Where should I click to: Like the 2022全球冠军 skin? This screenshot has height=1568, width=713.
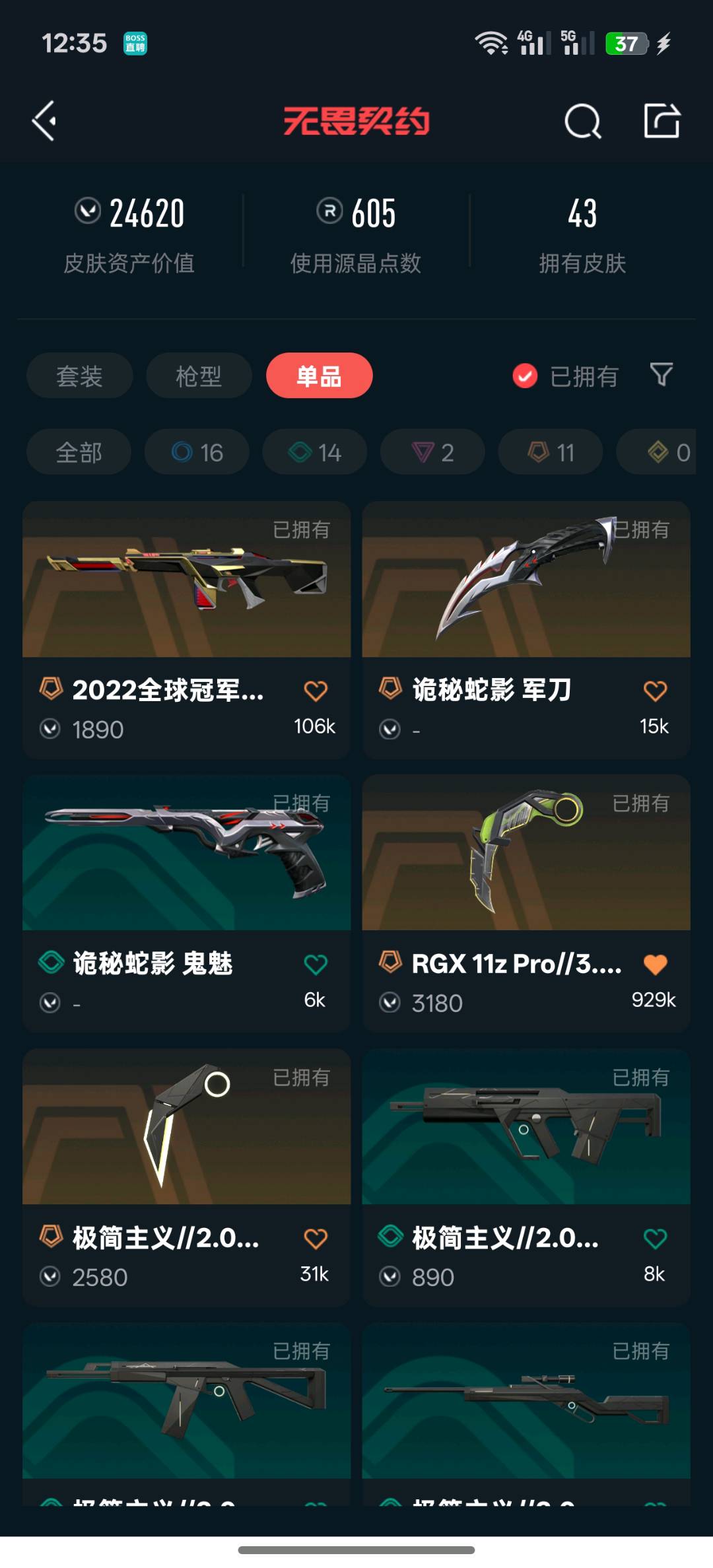point(316,691)
